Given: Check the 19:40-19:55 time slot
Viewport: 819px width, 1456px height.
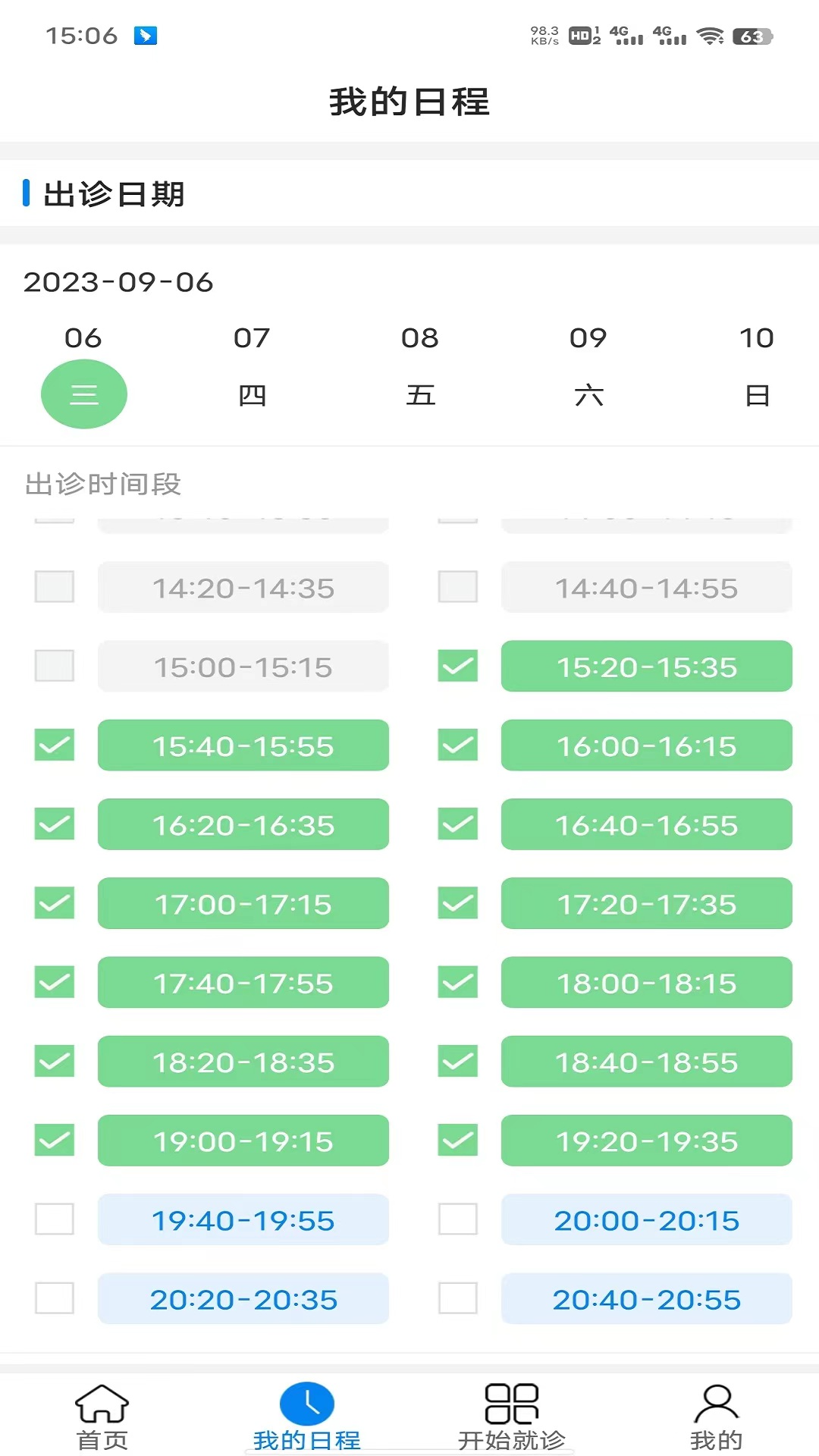Looking at the screenshot, I should click(x=54, y=1219).
